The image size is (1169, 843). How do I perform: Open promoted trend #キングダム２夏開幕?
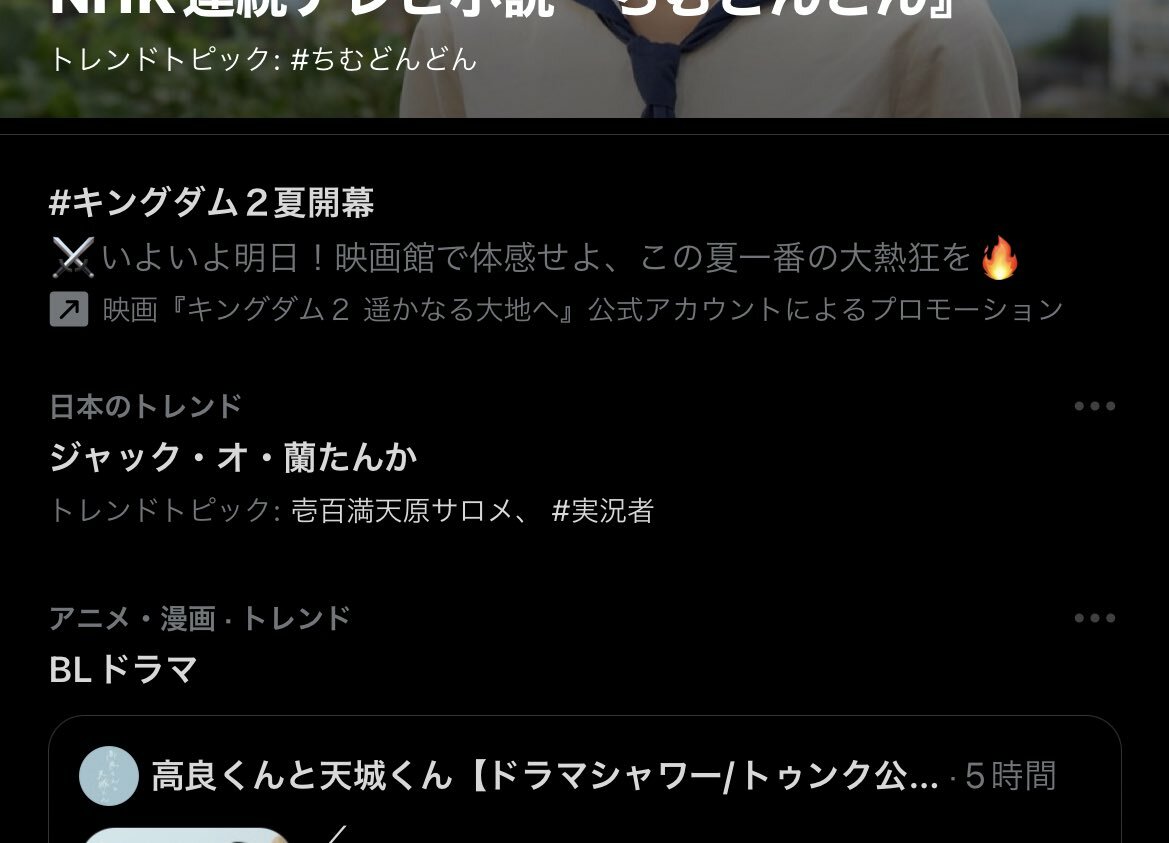click(x=211, y=204)
